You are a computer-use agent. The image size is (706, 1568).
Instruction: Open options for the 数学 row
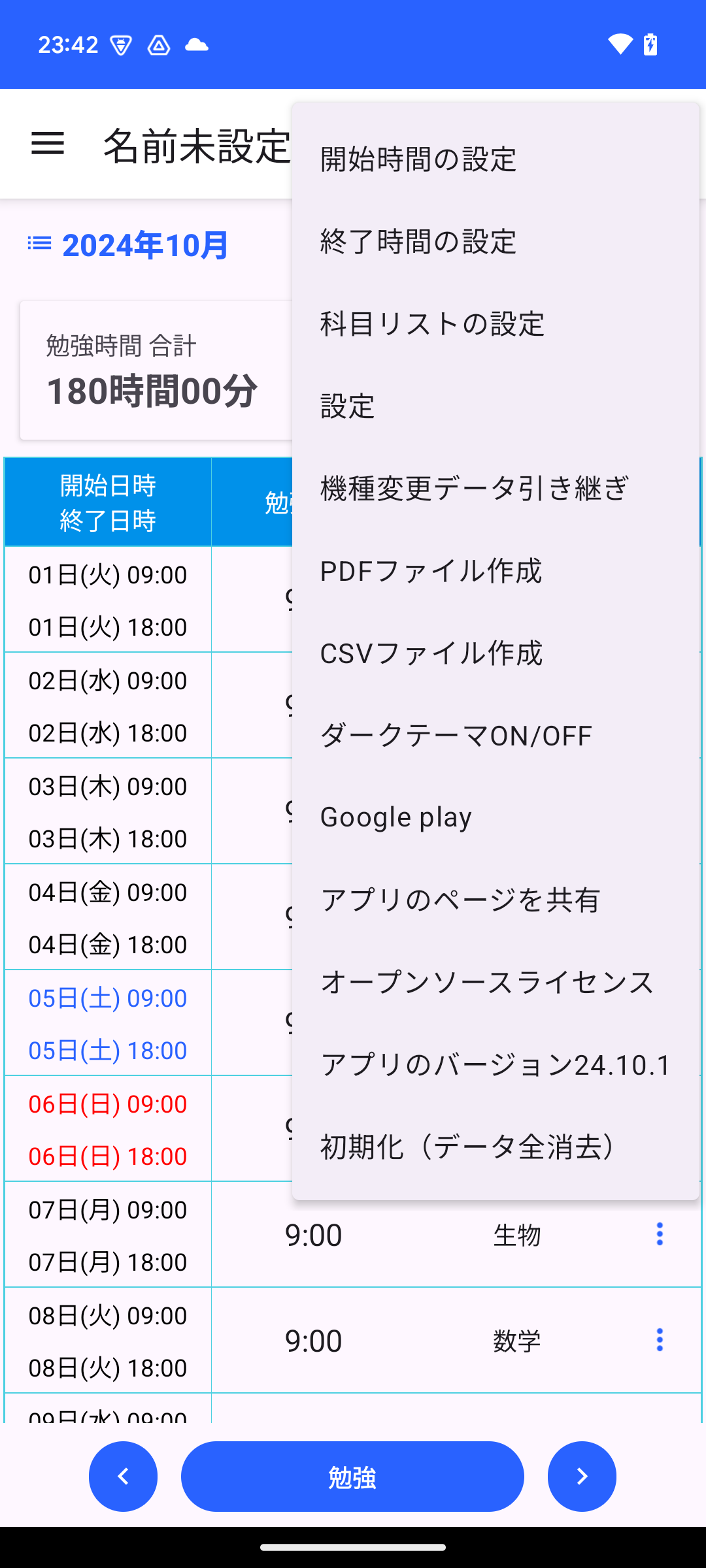(x=659, y=1340)
